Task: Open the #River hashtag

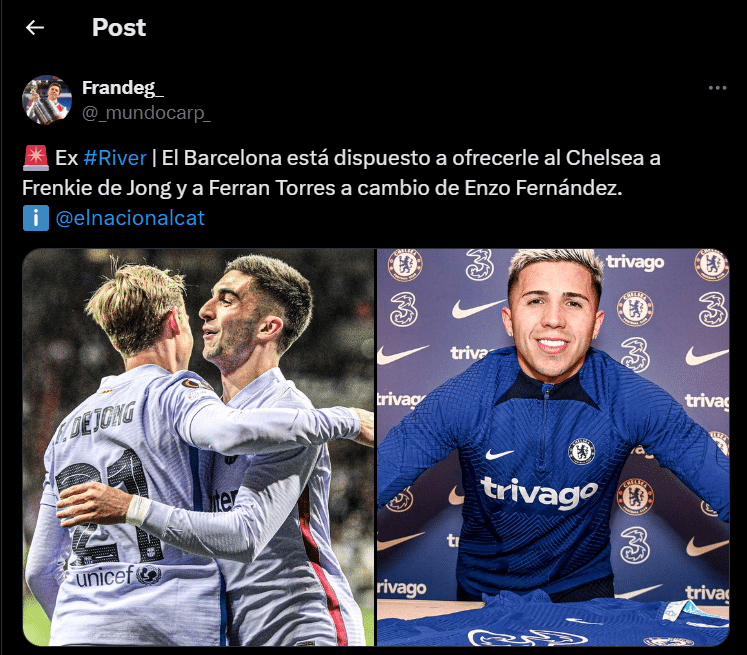Action: (x=112, y=159)
